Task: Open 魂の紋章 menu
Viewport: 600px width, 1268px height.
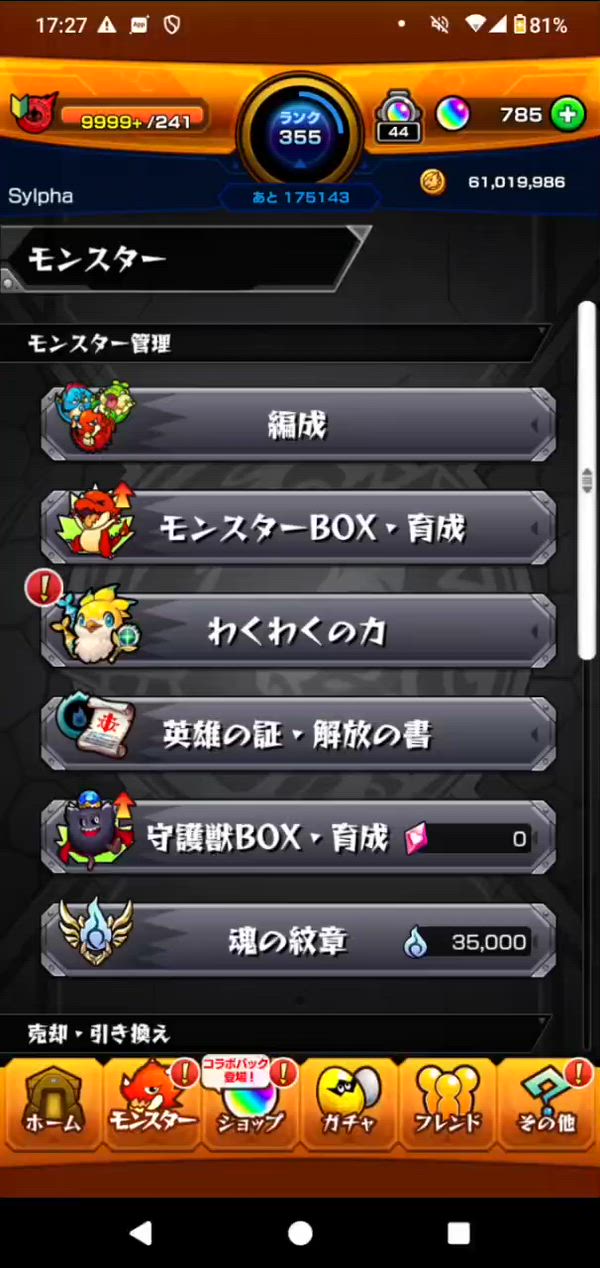Action: pos(298,941)
